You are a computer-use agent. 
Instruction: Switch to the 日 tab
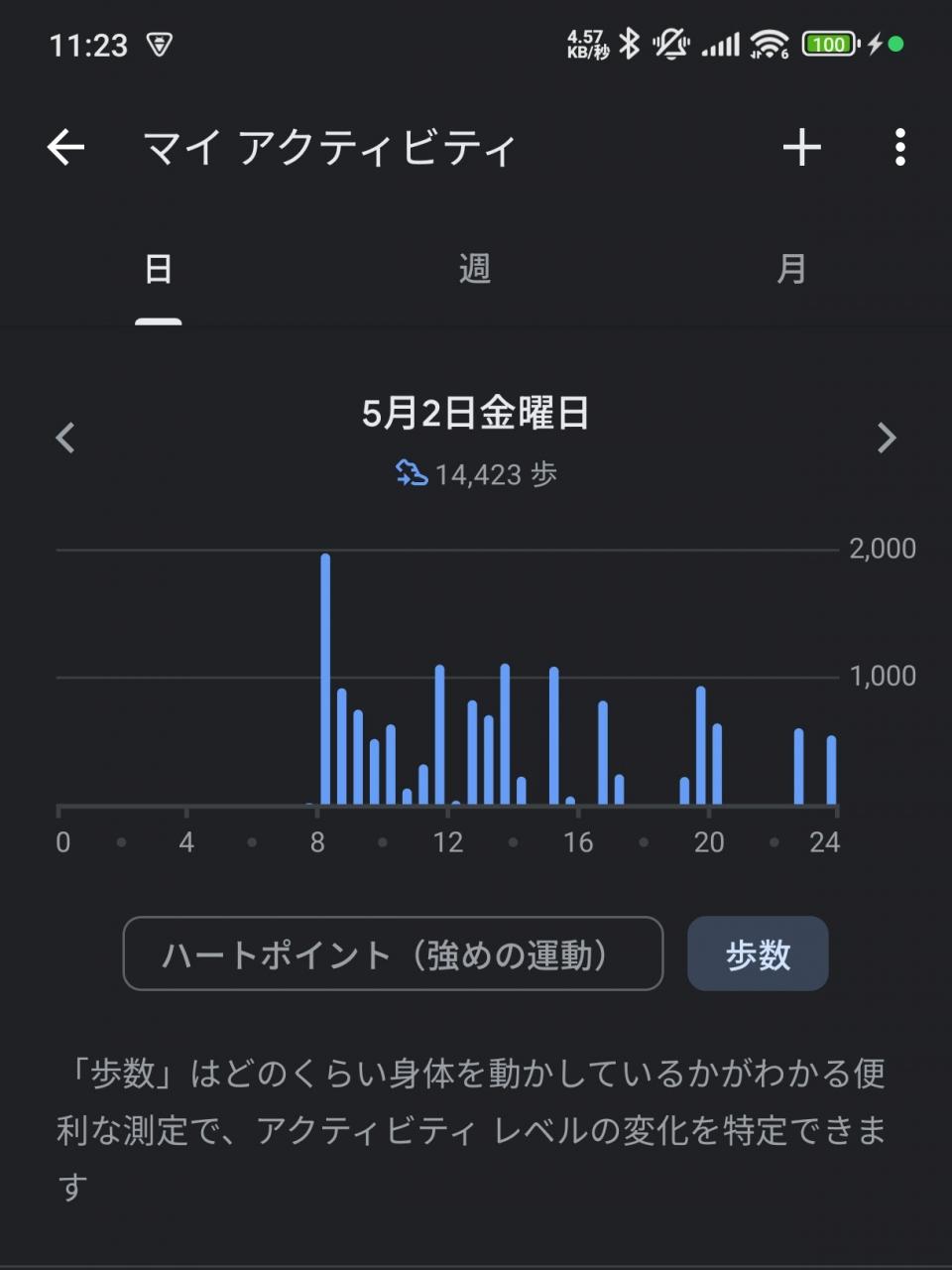click(x=159, y=269)
